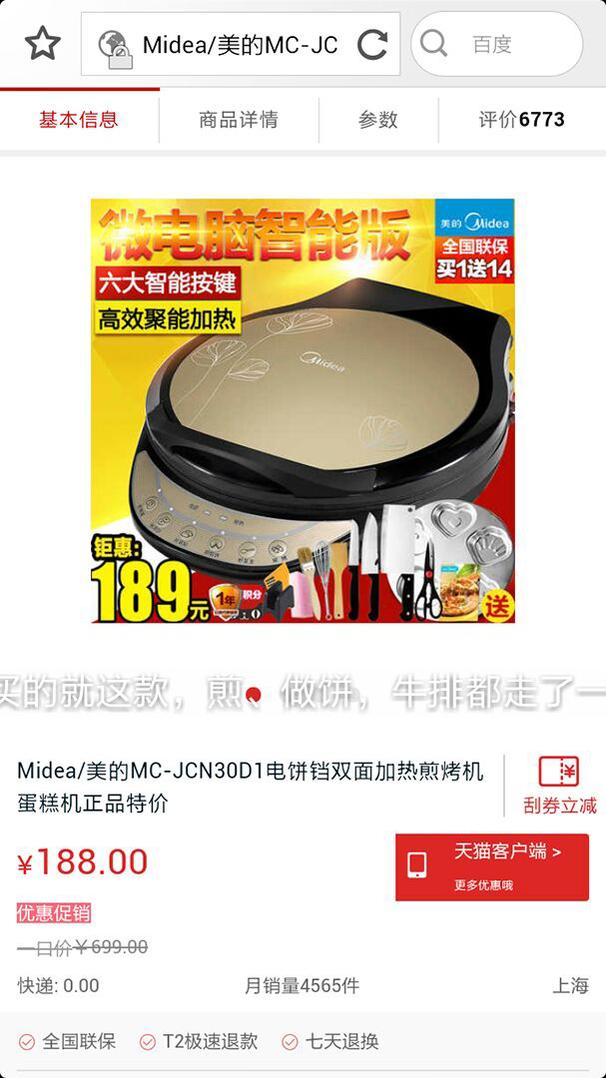Image resolution: width=606 pixels, height=1078 pixels.
Task: Open the 百度 search box
Action: click(497, 44)
